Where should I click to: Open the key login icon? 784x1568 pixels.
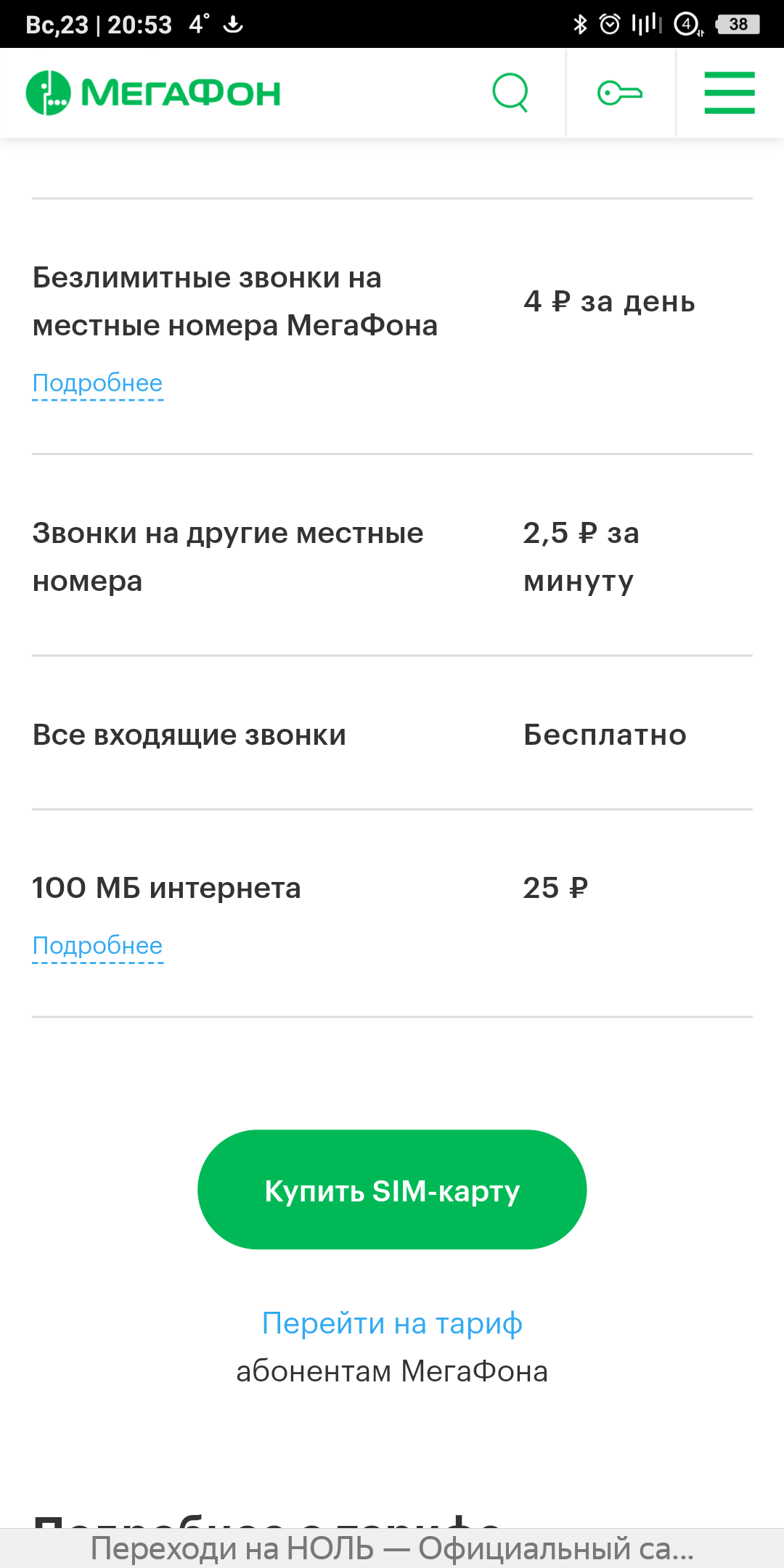[x=620, y=93]
